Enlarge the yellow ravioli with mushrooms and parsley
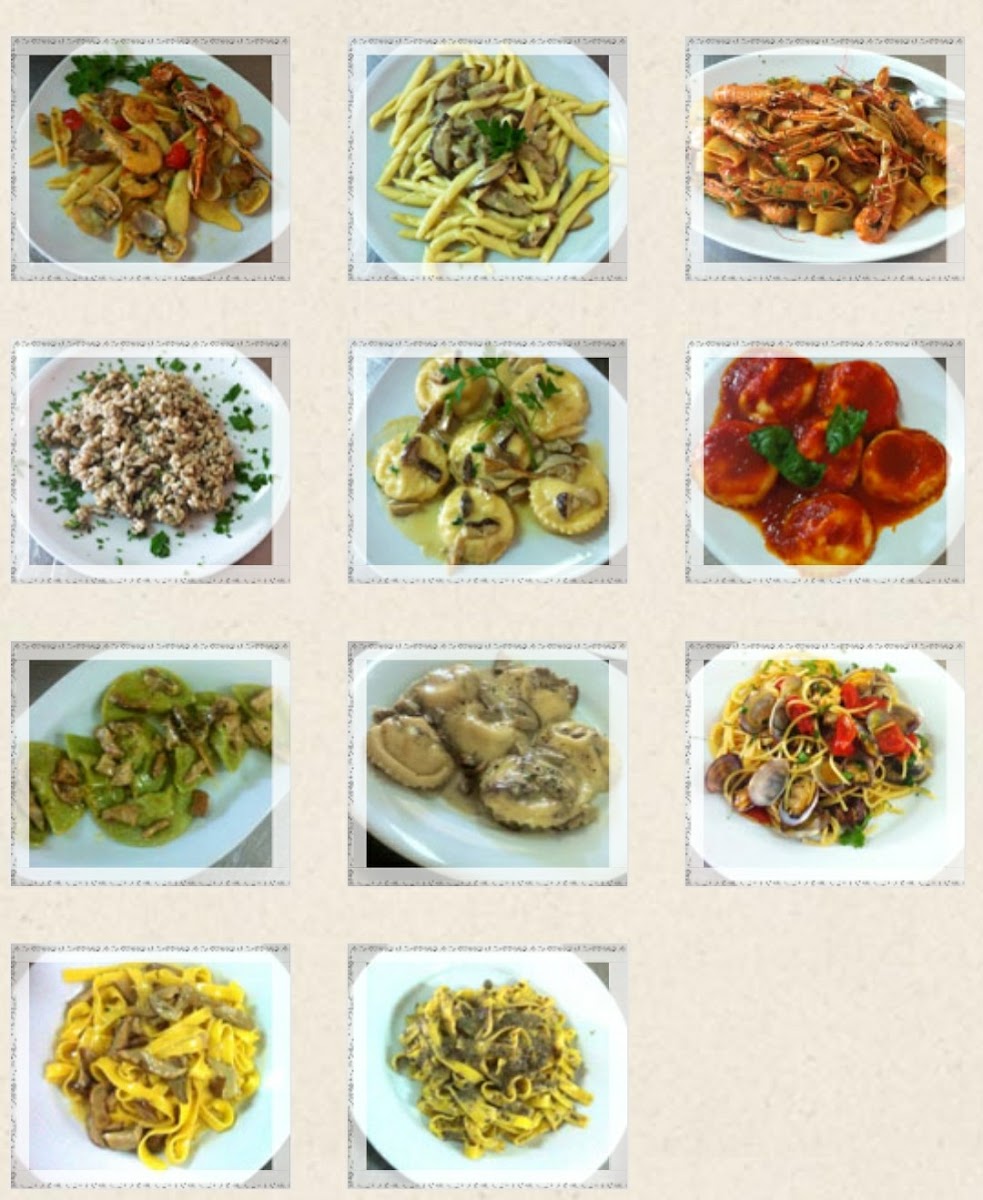983x1200 pixels. [x=488, y=461]
